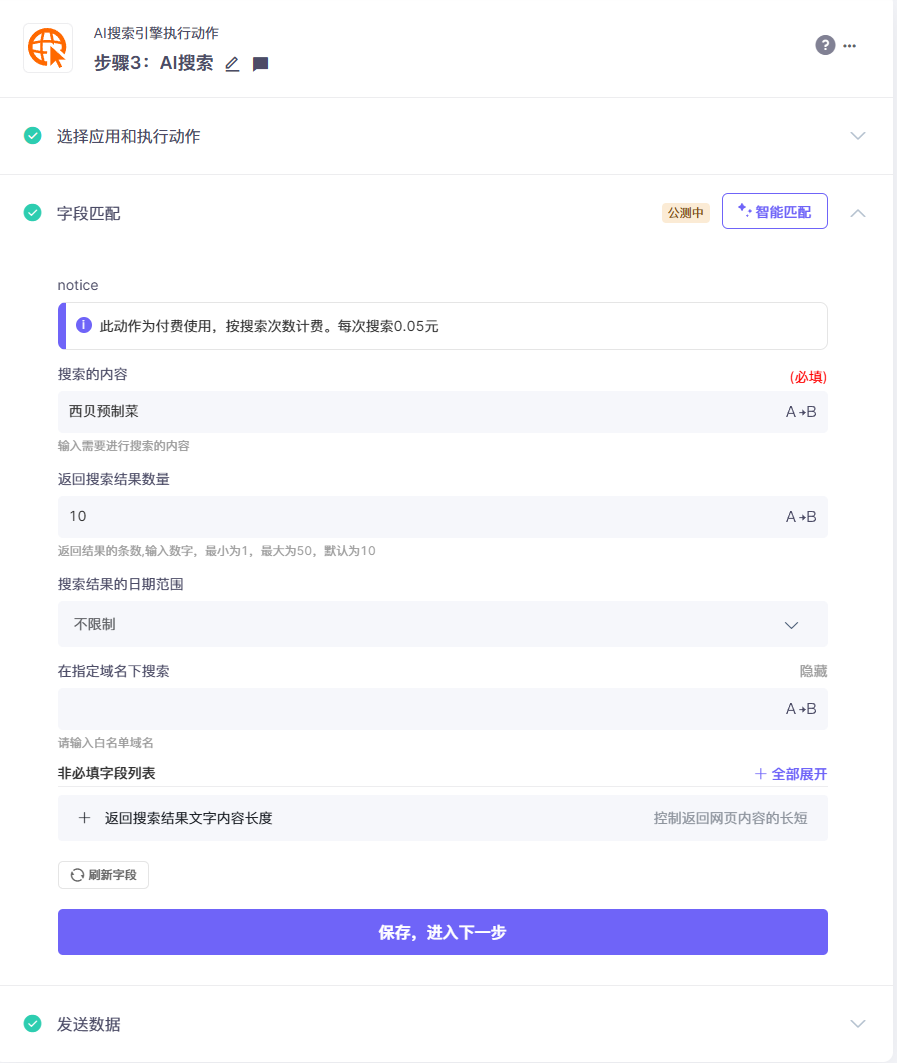Image resolution: width=897 pixels, height=1063 pixels.
Task: Expand the 选择应用和执行动作 section
Action: [x=857, y=136]
